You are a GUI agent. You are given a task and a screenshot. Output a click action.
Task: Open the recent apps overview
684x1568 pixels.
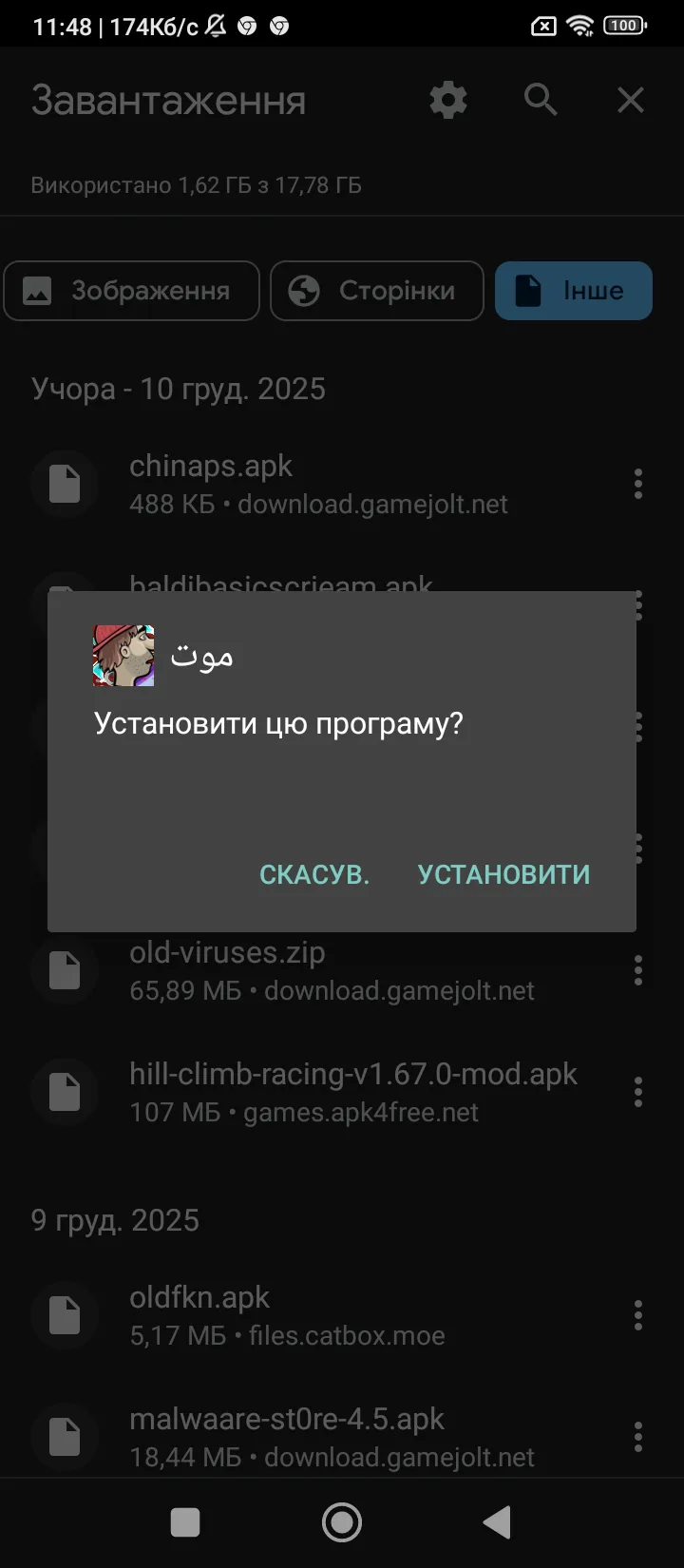point(186,1521)
